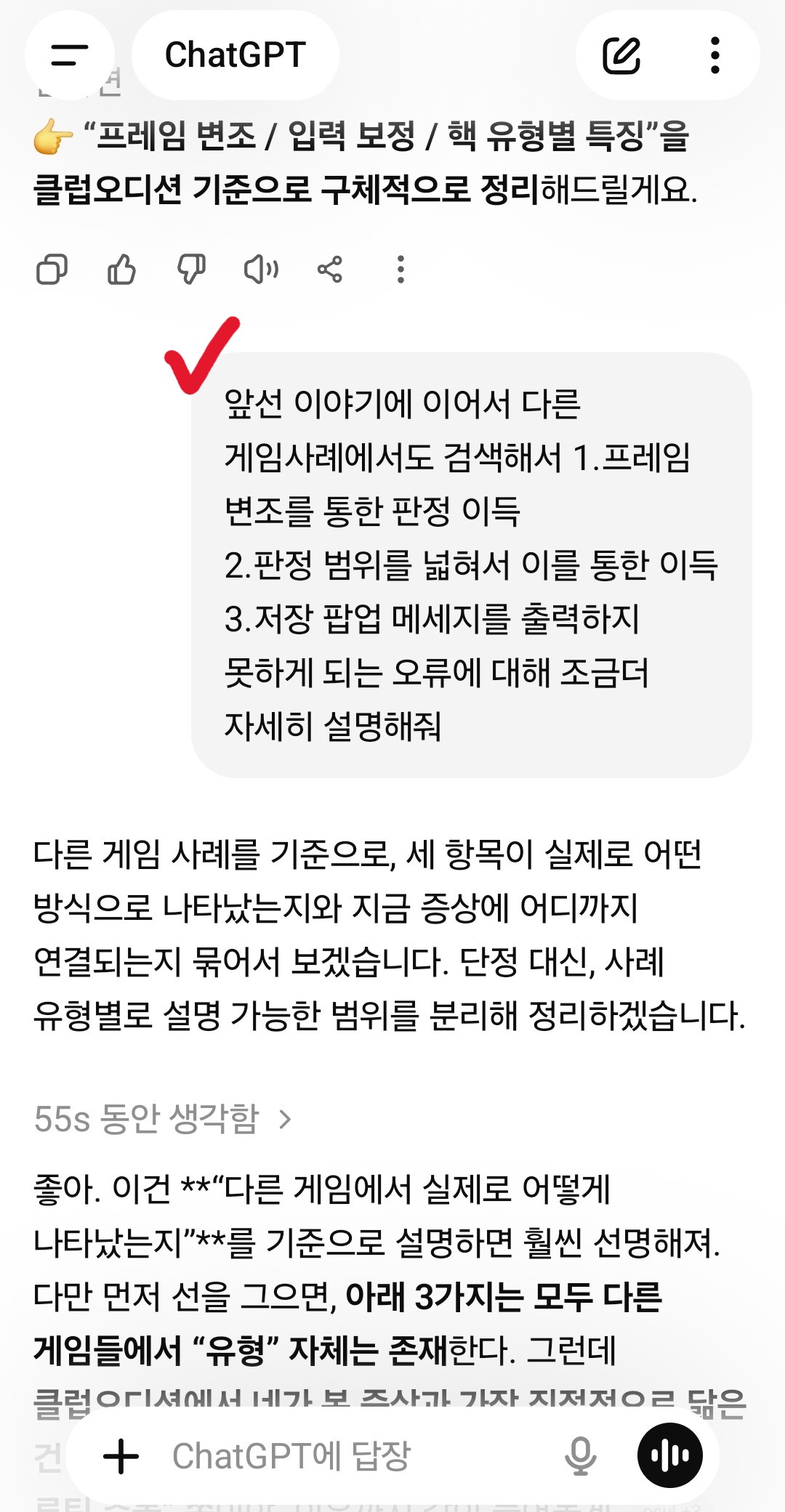Open the top-right overflow menu
This screenshot has width=785, height=1512.
click(715, 55)
